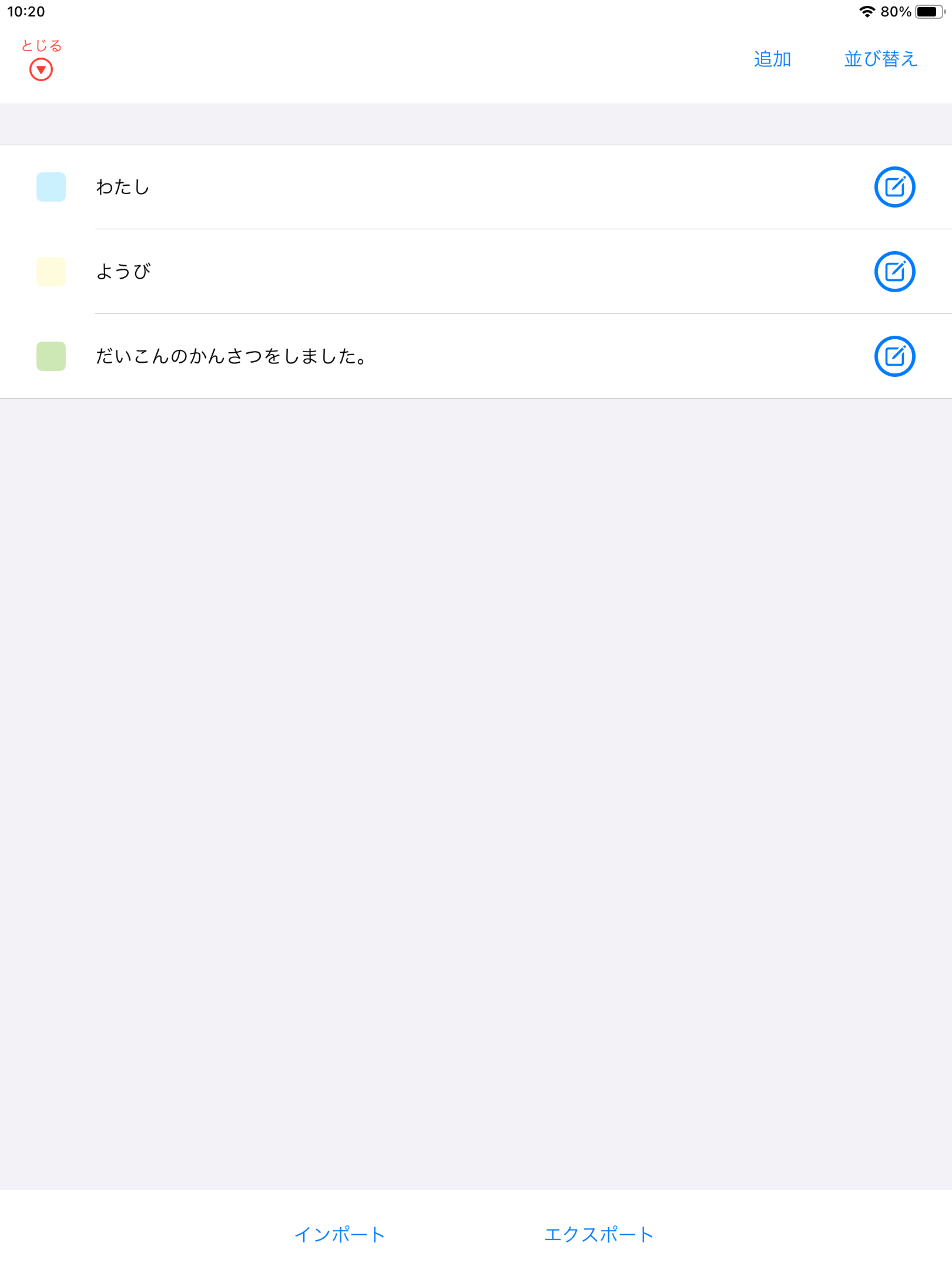Screen dimensions: 952x1270
Task: Edit the だいこんのかんさつをしました。 entry
Action: coord(894,356)
